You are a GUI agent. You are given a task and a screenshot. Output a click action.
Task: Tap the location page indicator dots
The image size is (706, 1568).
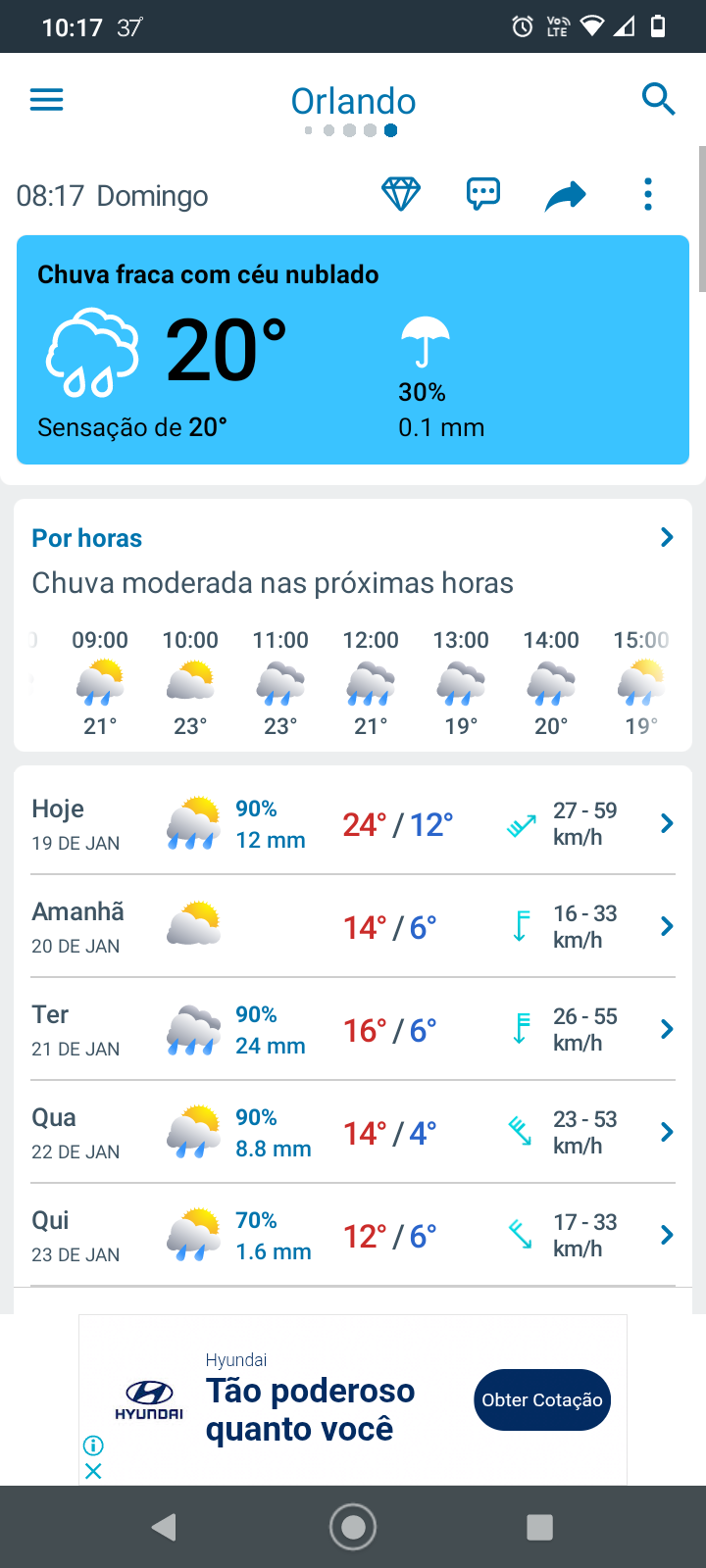tap(351, 130)
